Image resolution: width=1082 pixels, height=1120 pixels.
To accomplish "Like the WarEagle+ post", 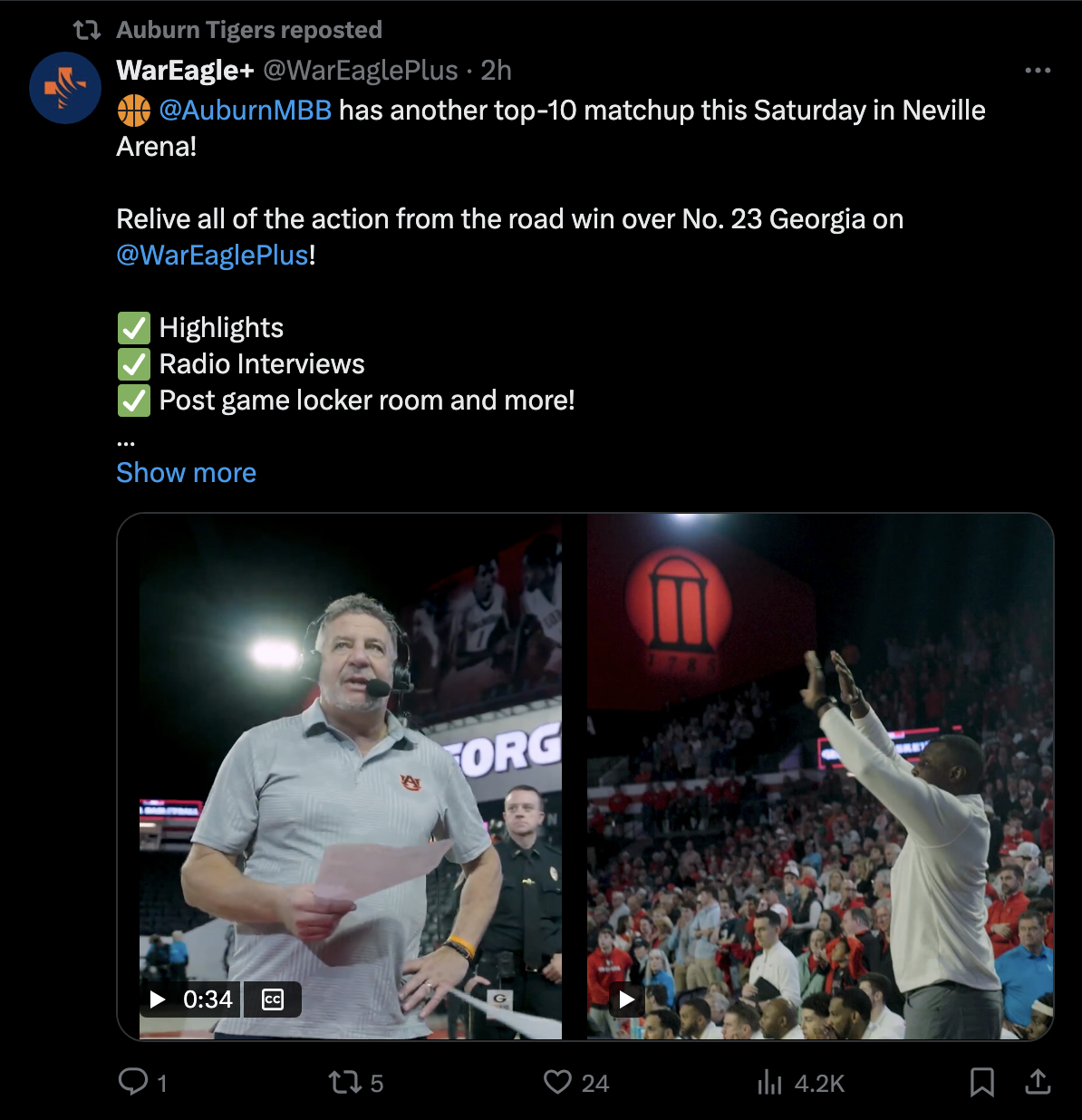I will point(557,1082).
